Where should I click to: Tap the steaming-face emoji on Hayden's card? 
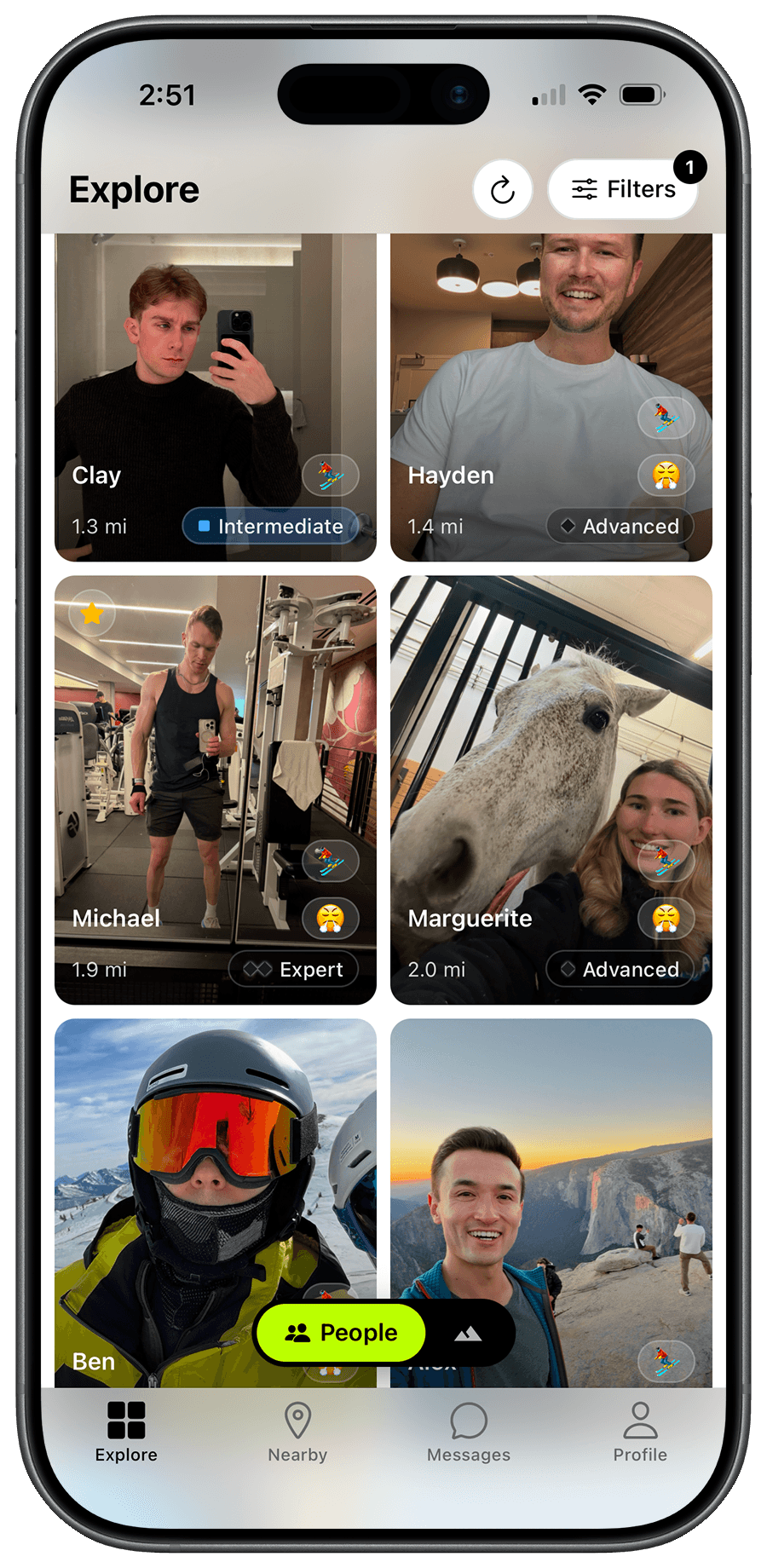click(666, 476)
